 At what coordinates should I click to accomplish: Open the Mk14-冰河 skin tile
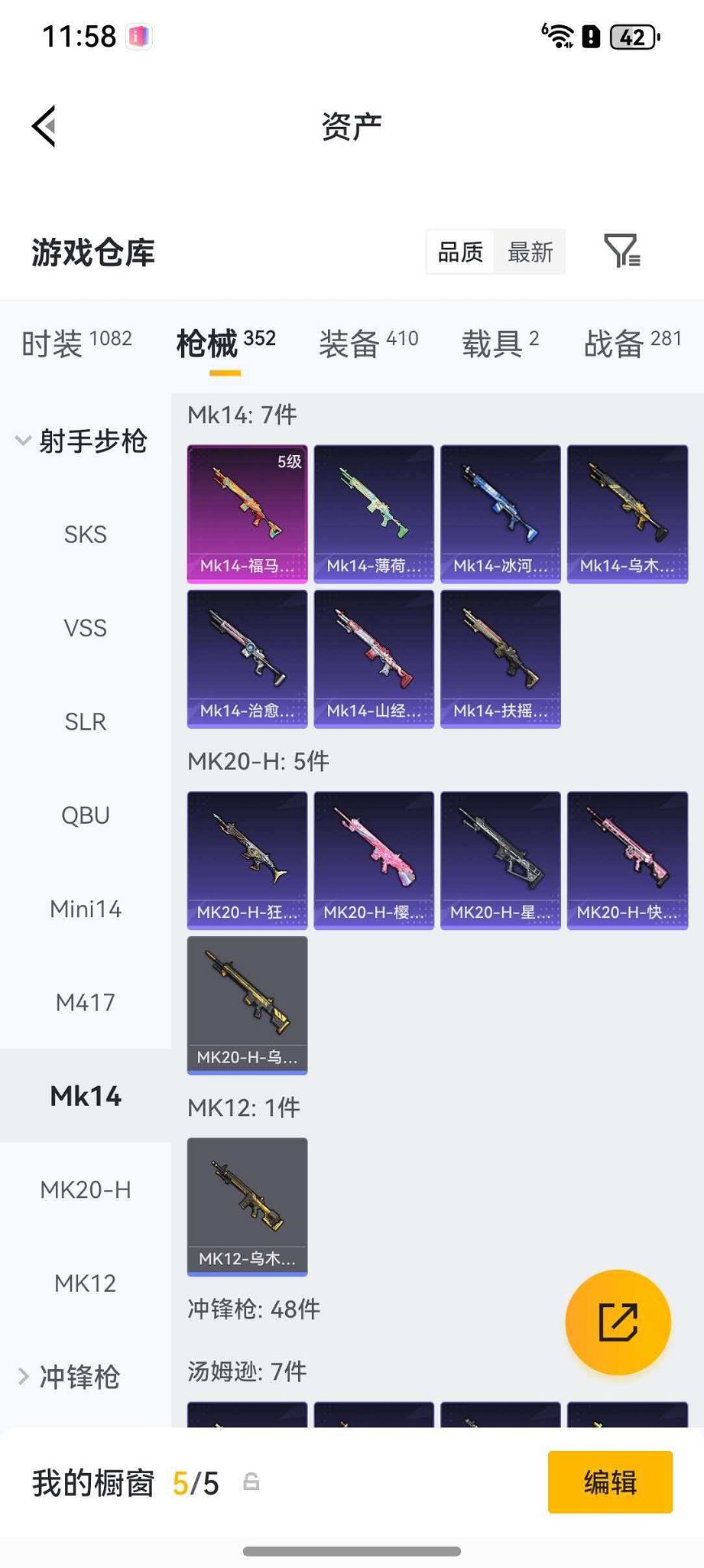(500, 513)
